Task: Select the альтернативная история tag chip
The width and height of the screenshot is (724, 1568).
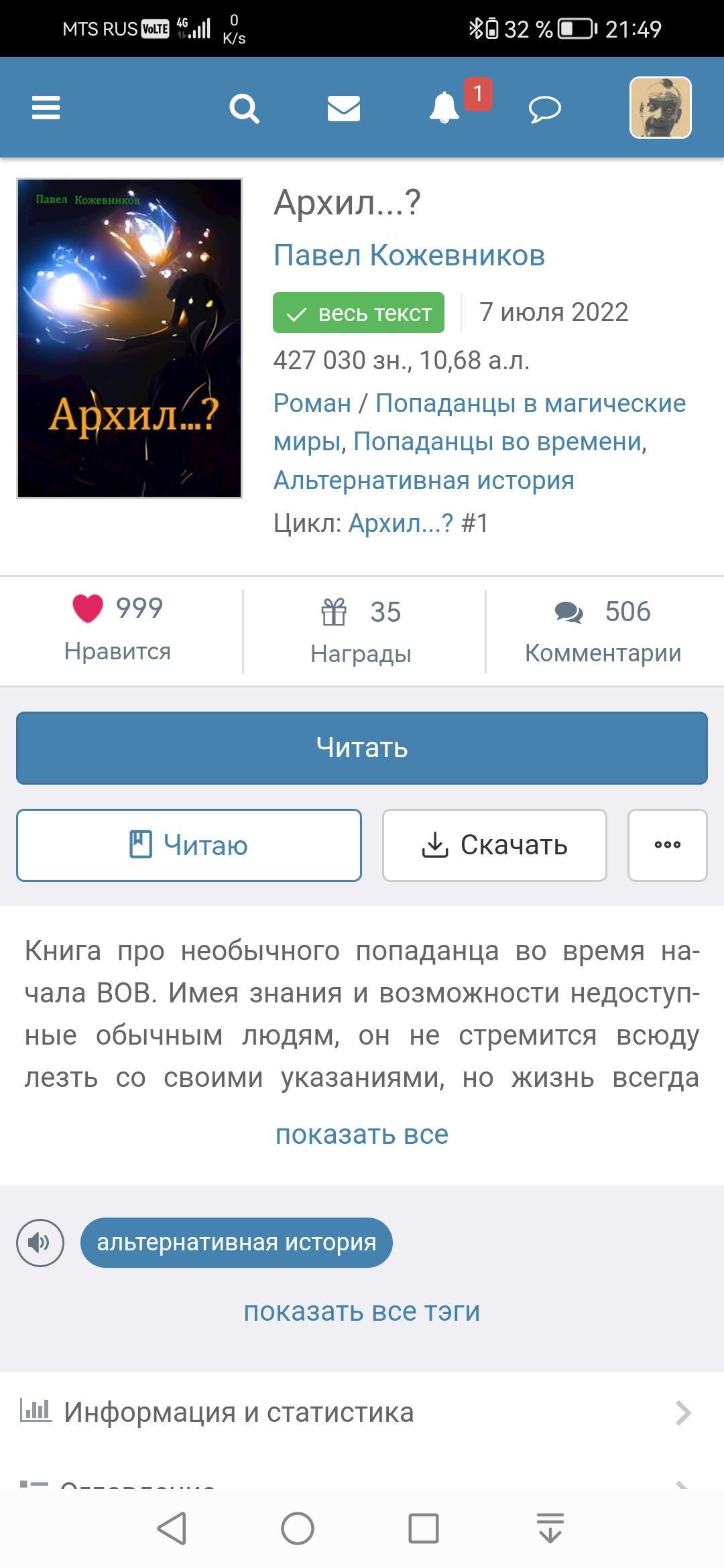Action: coord(237,1242)
